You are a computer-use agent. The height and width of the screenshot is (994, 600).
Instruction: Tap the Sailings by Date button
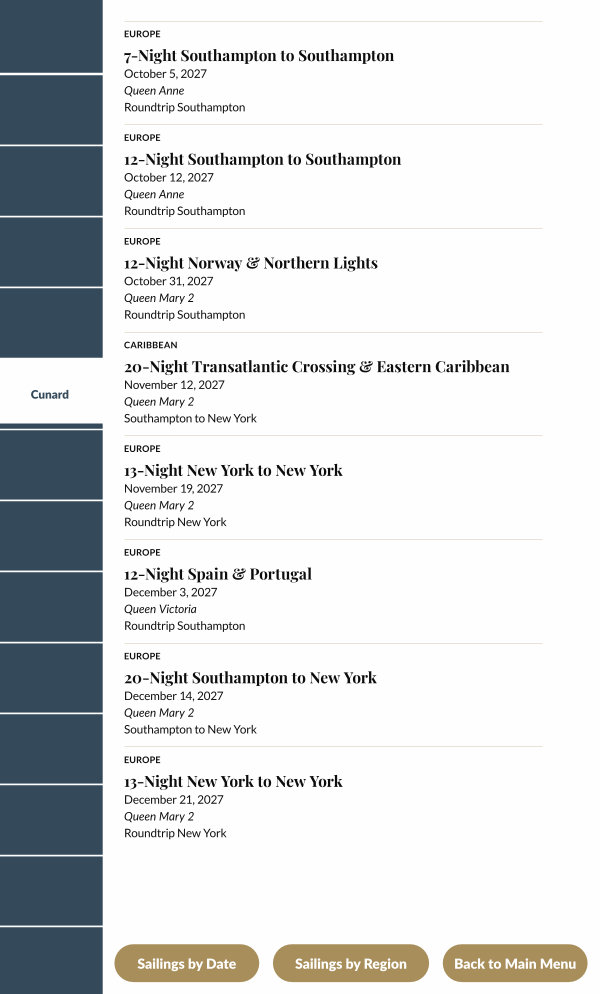(x=187, y=964)
